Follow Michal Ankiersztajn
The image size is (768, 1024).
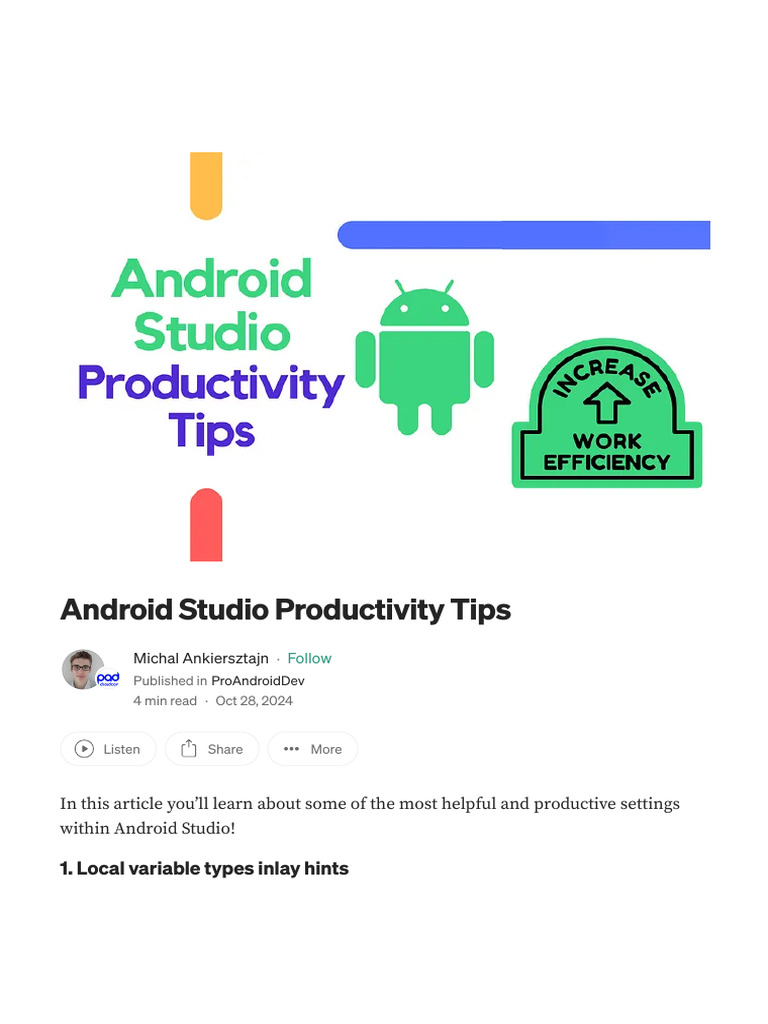tap(309, 658)
